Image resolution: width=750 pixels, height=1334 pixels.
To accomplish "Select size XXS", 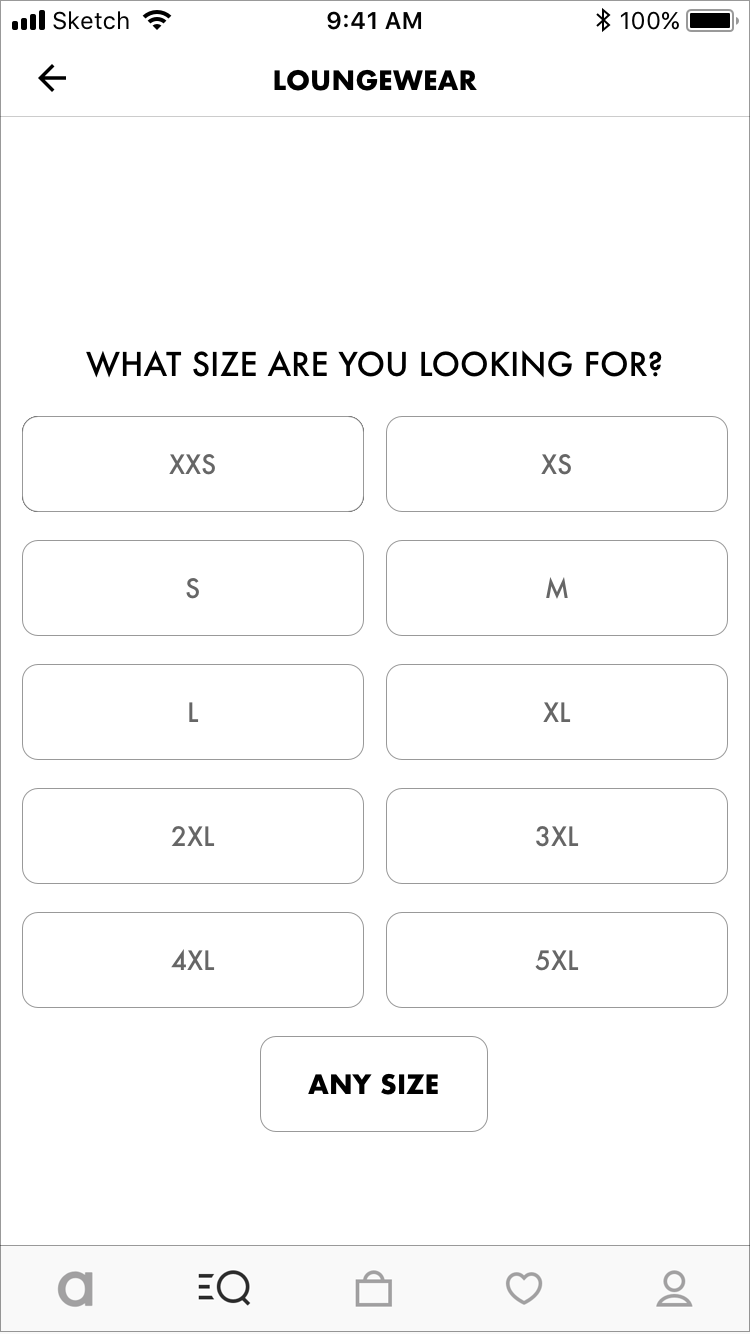I will (x=193, y=464).
